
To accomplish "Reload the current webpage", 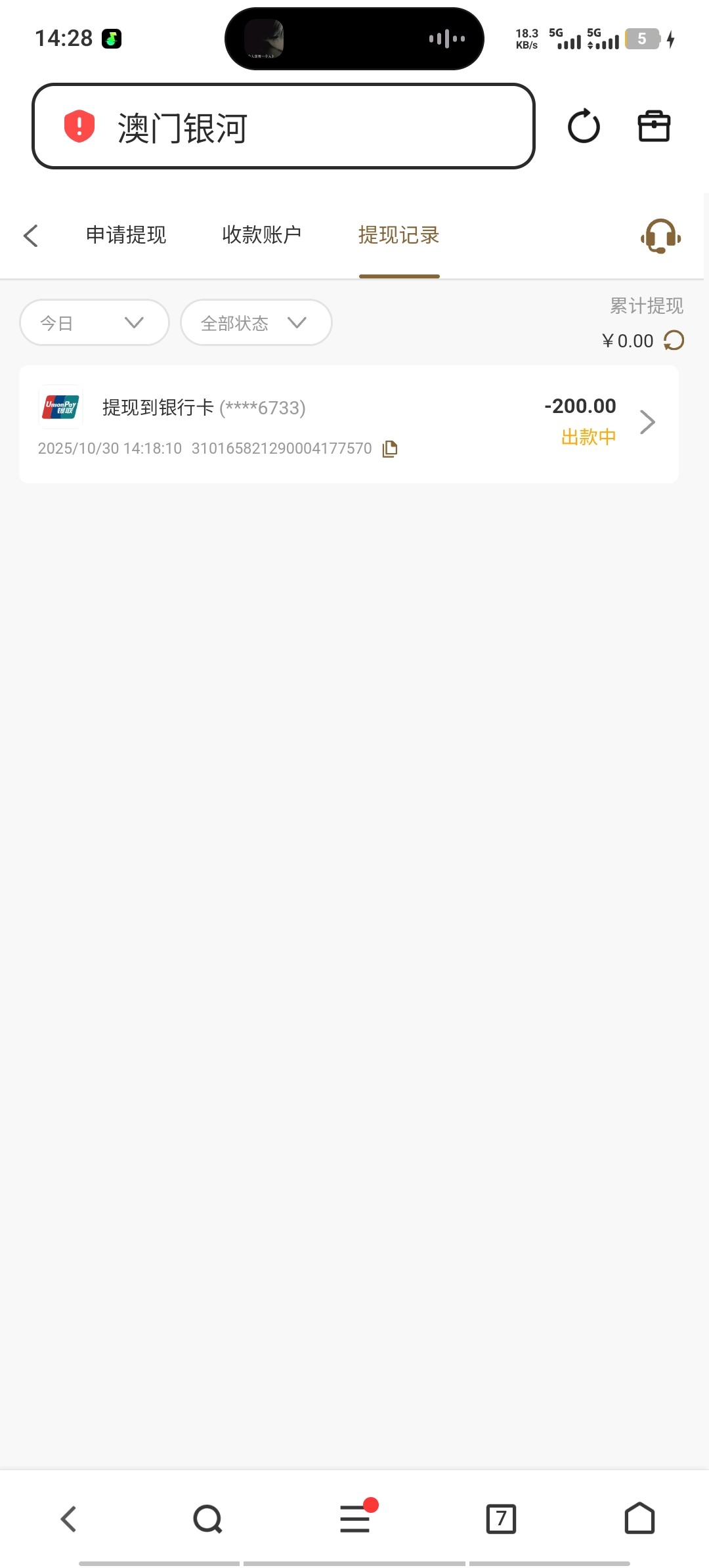I will pyautogui.click(x=584, y=126).
